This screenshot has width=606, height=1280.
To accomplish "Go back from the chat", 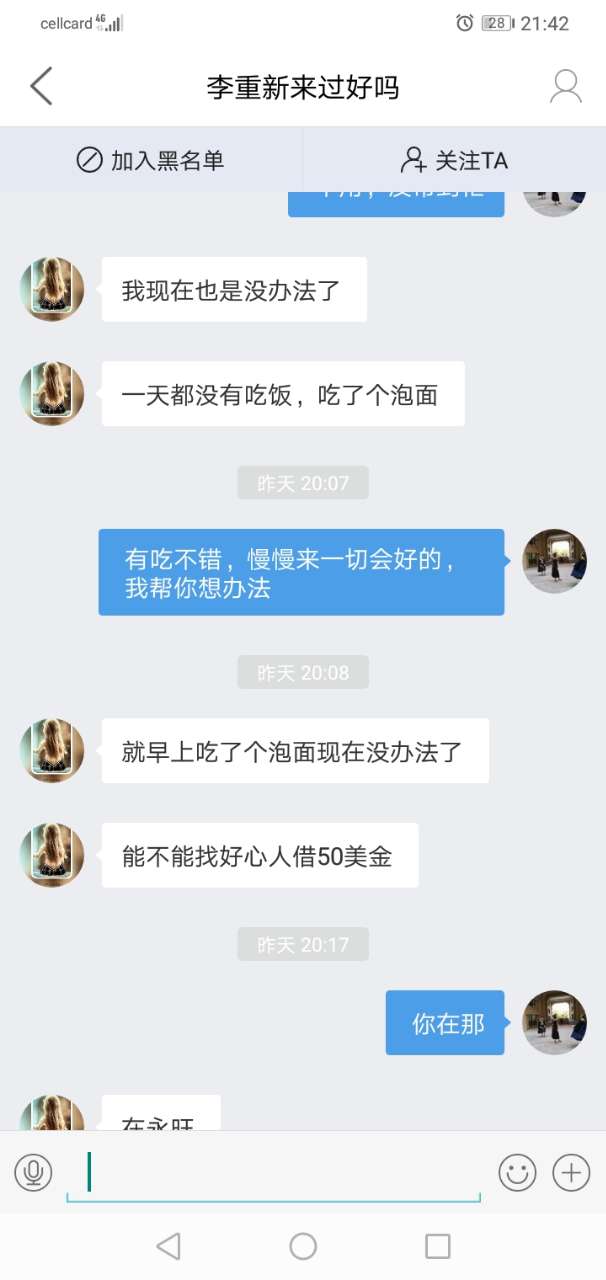I will pos(41,87).
